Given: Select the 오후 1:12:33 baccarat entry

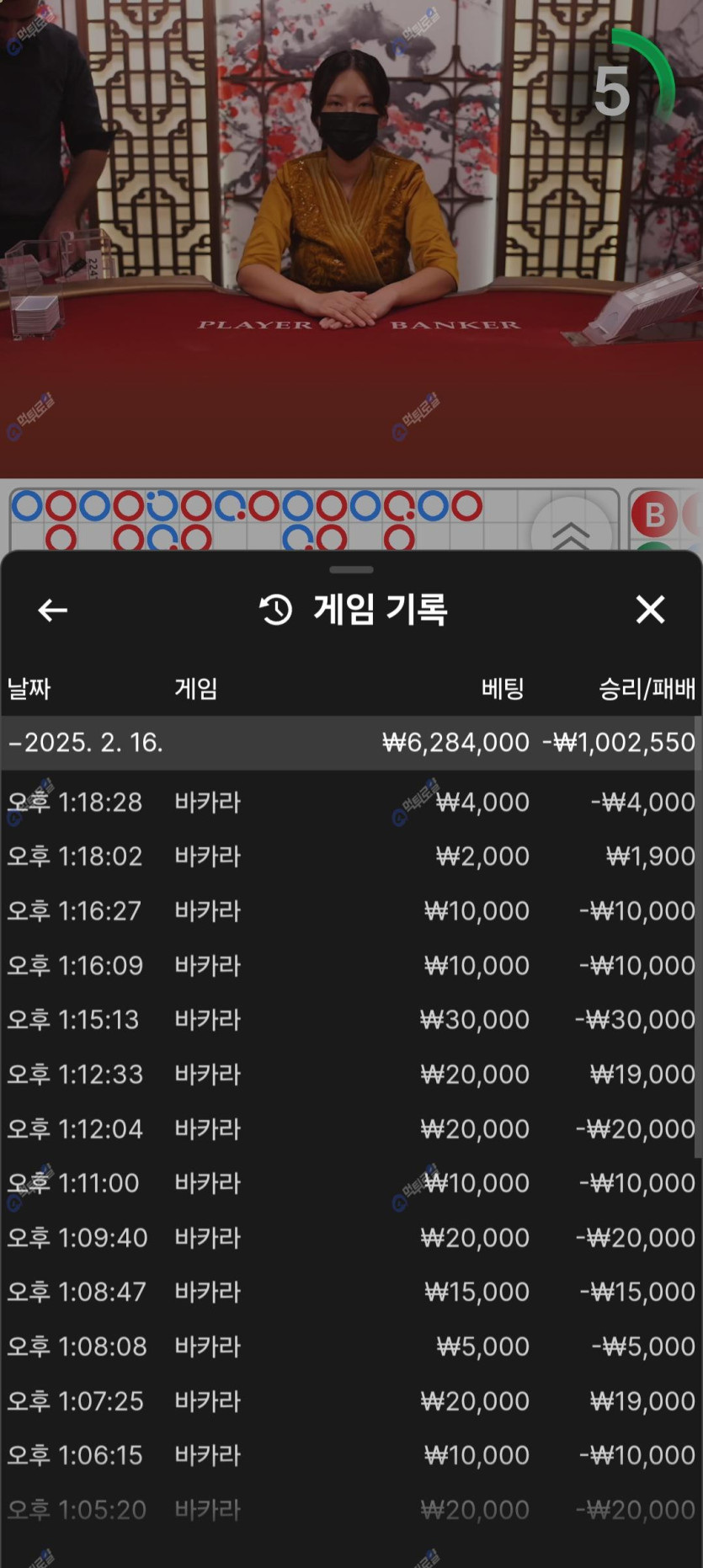Looking at the screenshot, I should pyautogui.click(x=351, y=1075).
